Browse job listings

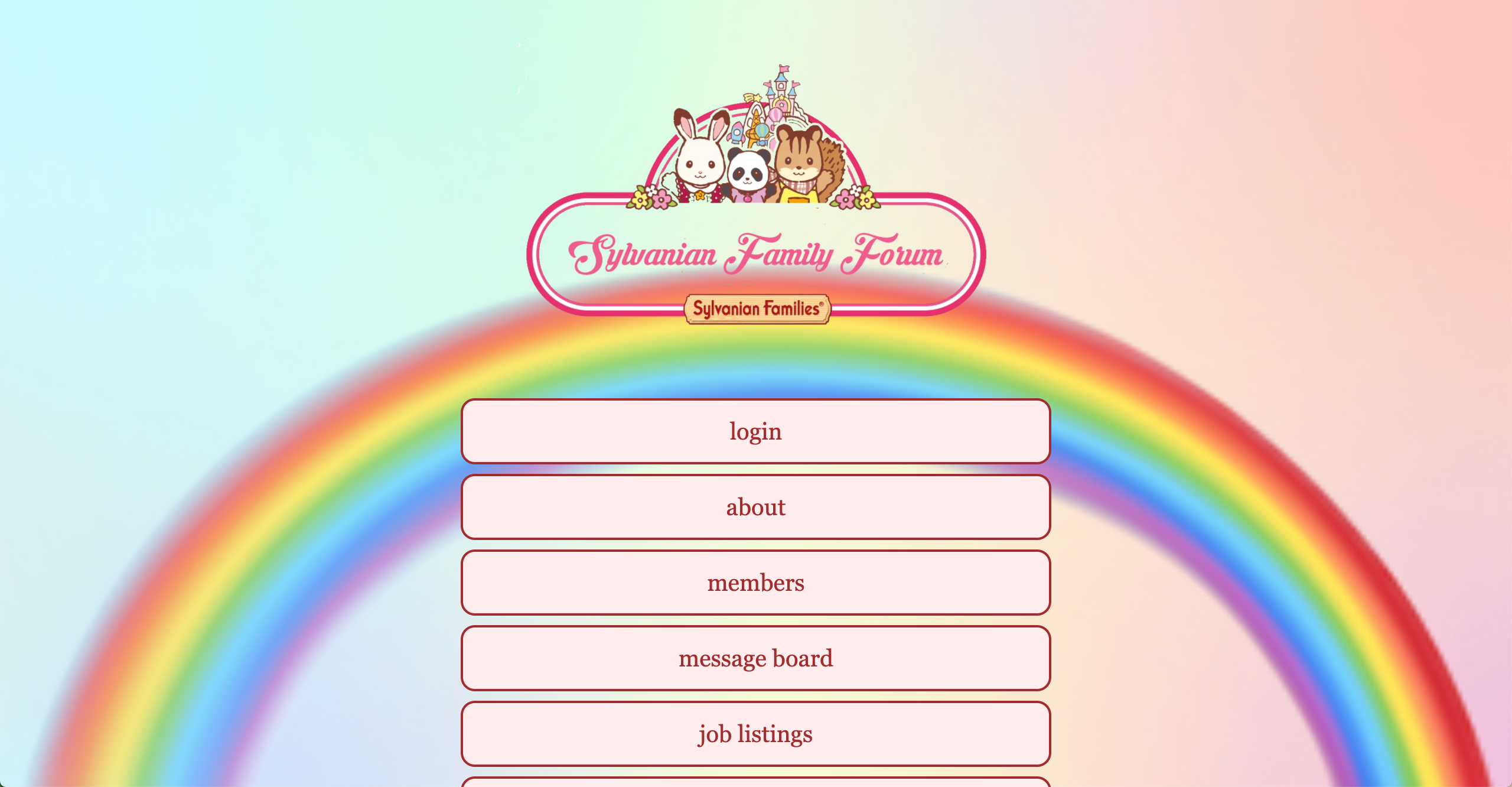click(x=755, y=734)
